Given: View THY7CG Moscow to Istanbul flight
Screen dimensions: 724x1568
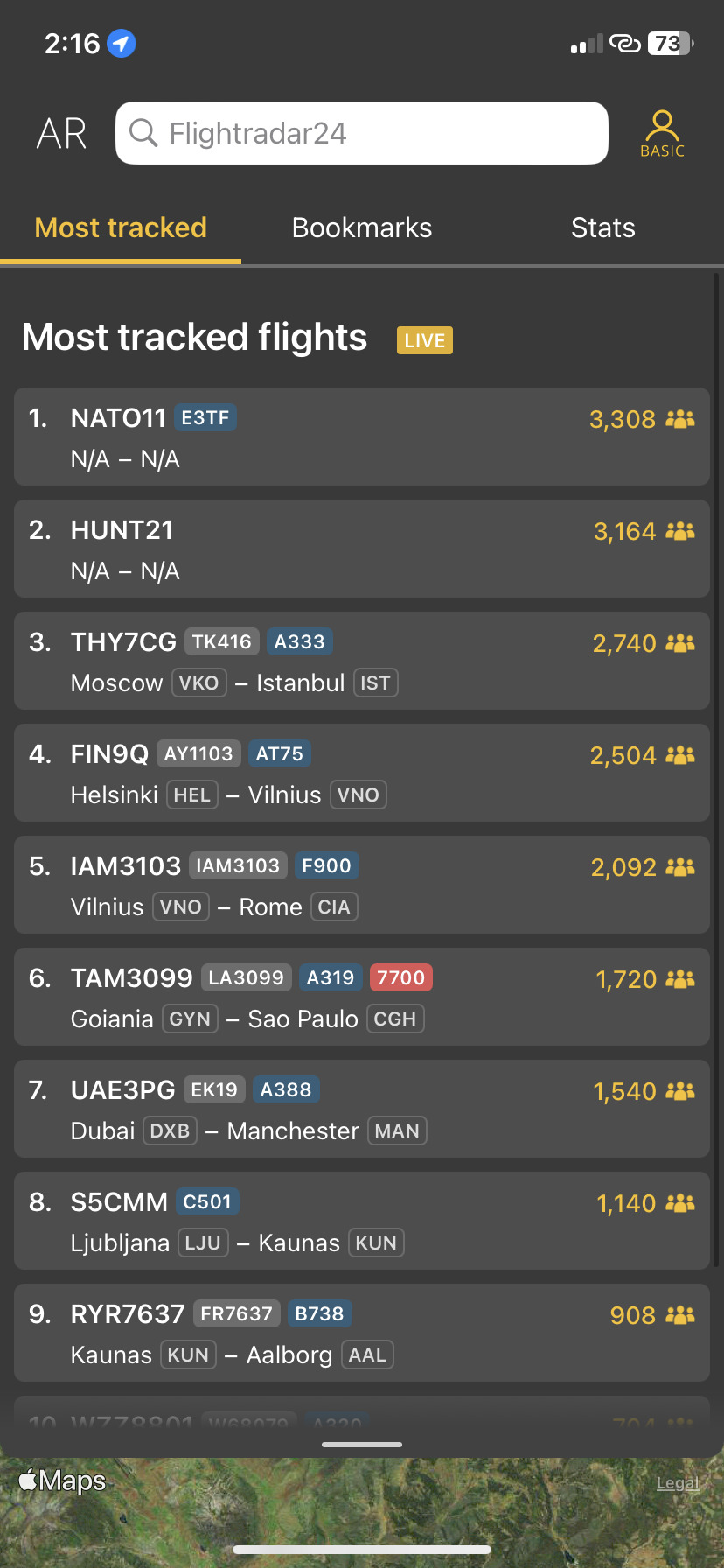Looking at the screenshot, I should [362, 661].
